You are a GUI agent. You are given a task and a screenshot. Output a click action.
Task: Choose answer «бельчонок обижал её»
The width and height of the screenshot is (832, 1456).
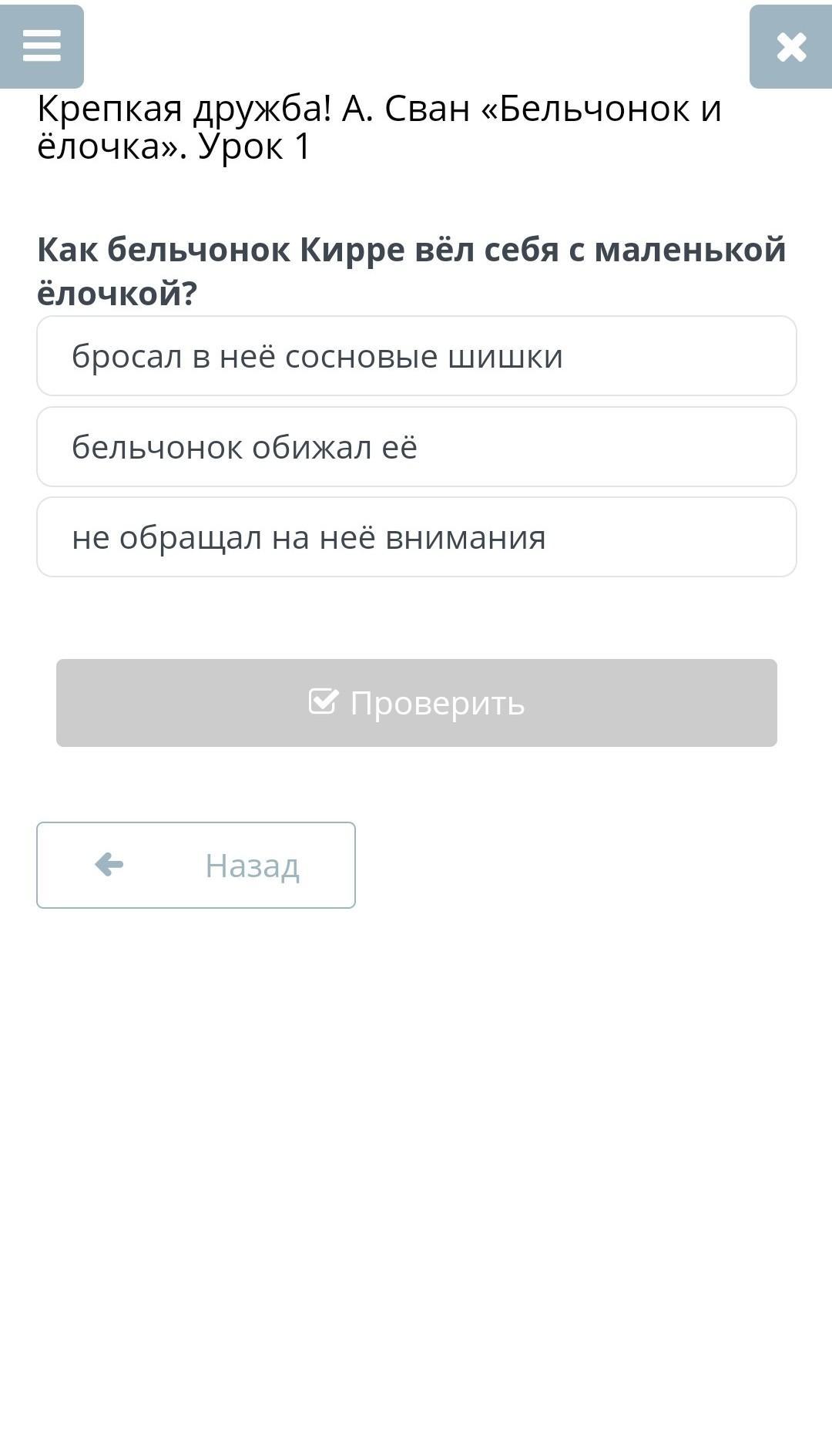click(416, 447)
